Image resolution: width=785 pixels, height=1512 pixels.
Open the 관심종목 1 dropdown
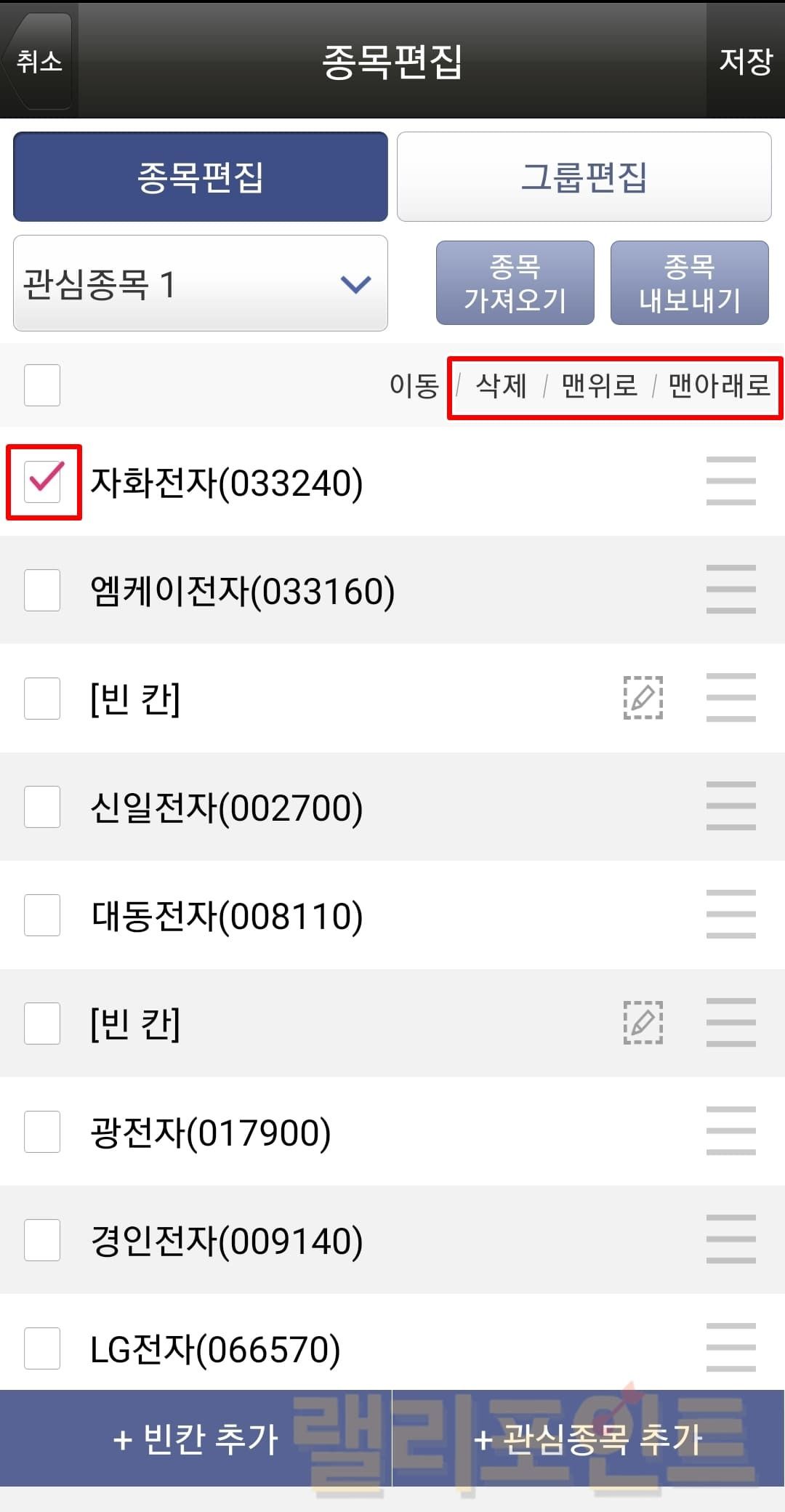[200, 283]
